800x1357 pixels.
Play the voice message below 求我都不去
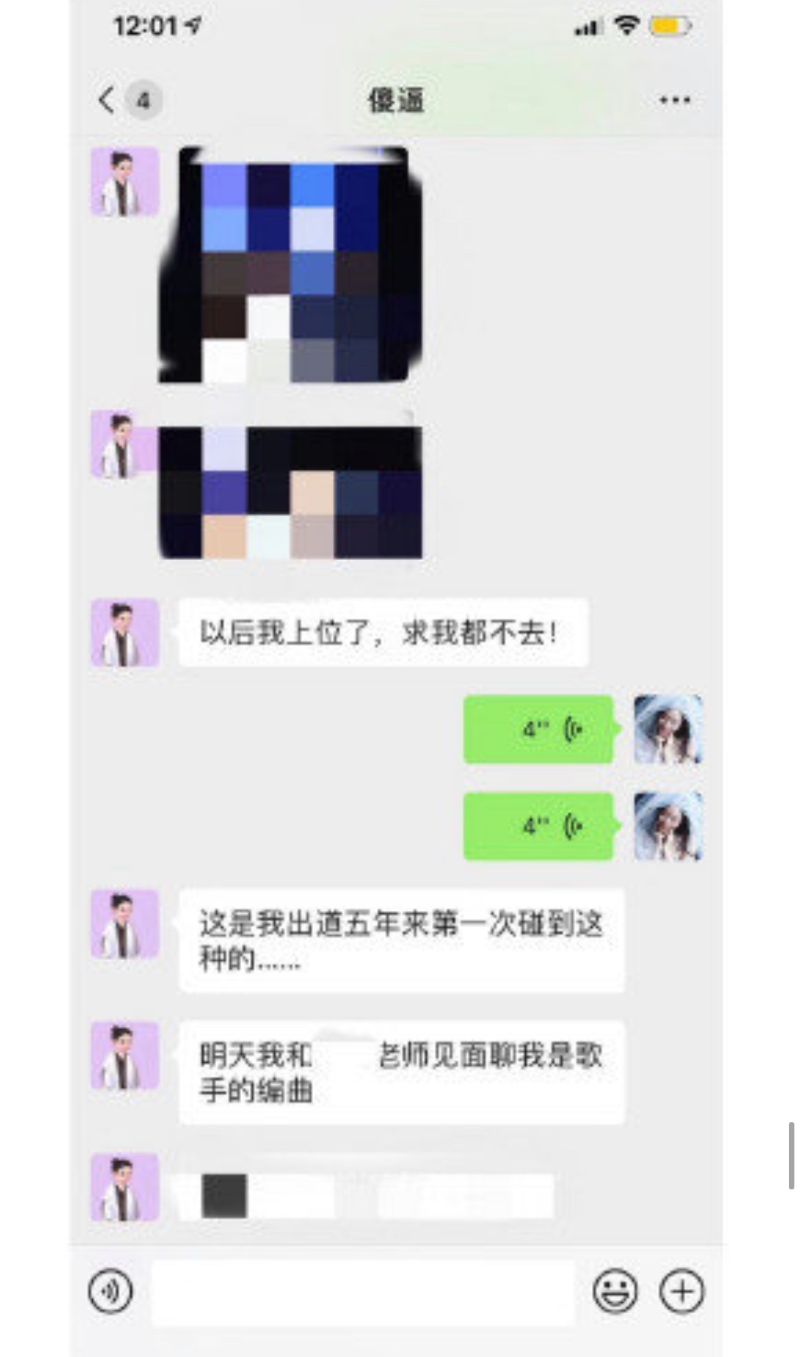pos(538,730)
